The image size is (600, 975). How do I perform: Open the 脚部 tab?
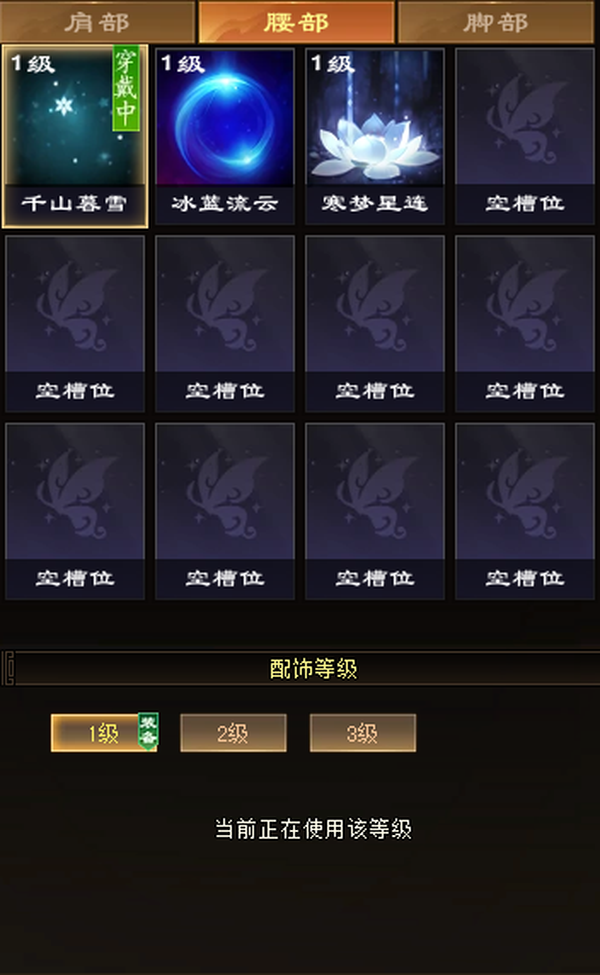point(496,22)
